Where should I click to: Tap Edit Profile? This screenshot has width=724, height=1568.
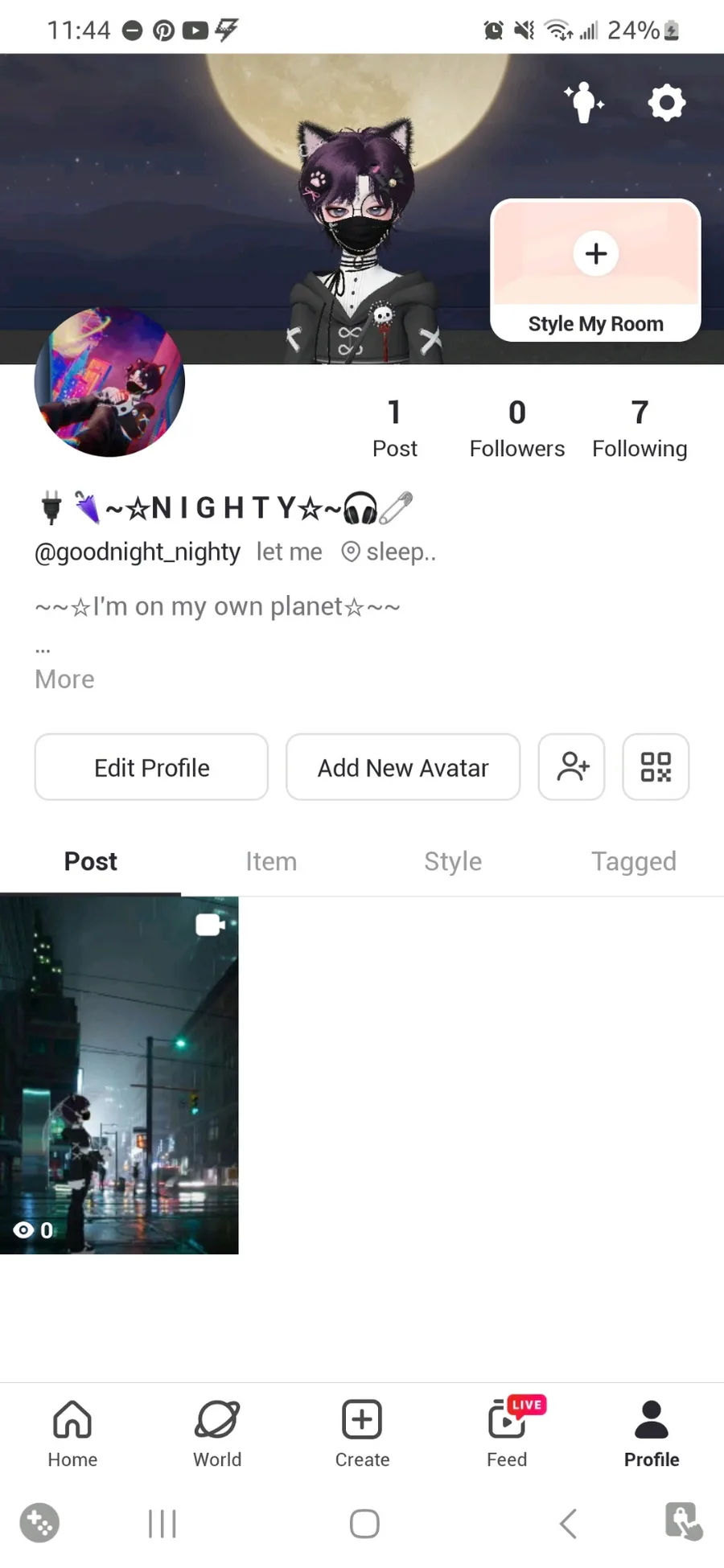pyautogui.click(x=151, y=767)
